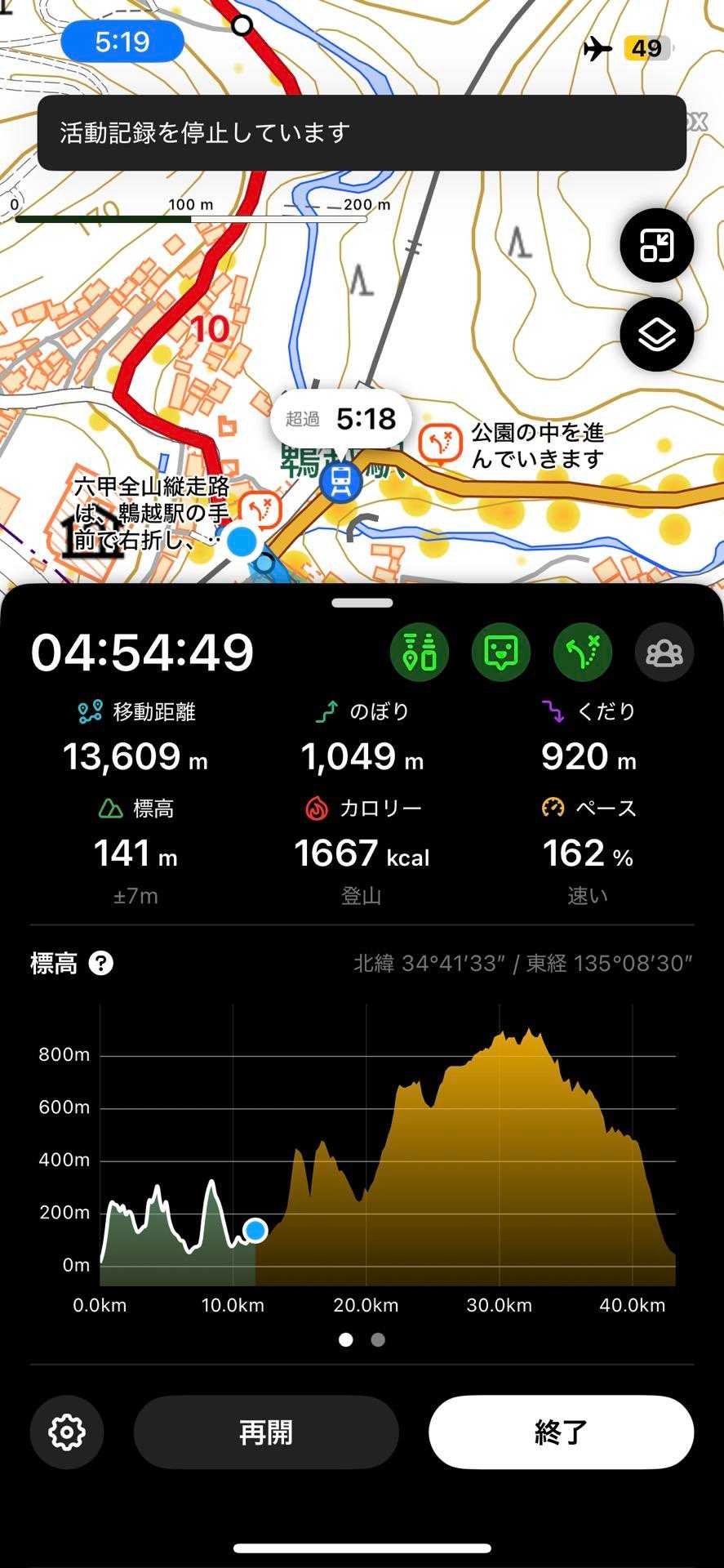Tap the 5:19 recording time pill
Viewport: 724px width, 1568px height.
pos(122,41)
